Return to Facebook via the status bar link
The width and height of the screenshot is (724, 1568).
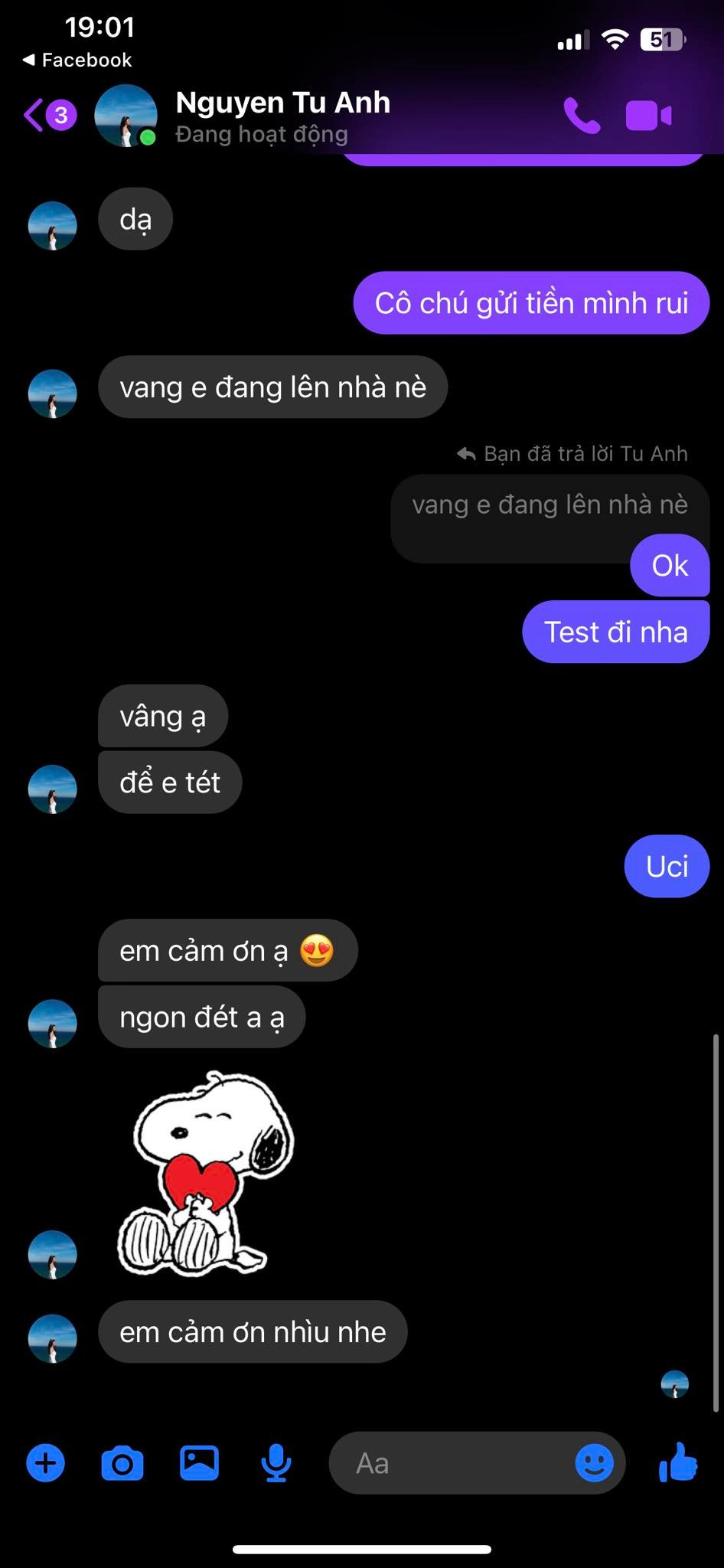click(77, 60)
